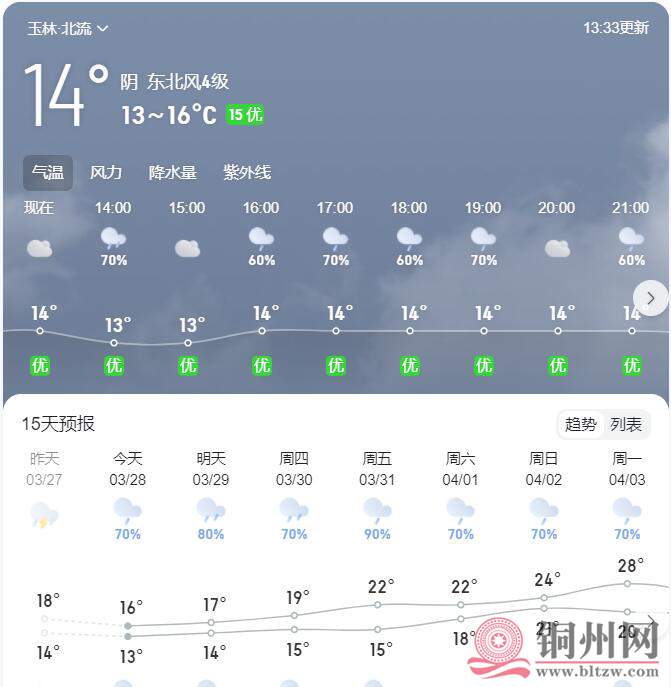Select the 趋势 view toggle
Image resolution: width=671 pixels, height=687 pixels.
click(581, 425)
